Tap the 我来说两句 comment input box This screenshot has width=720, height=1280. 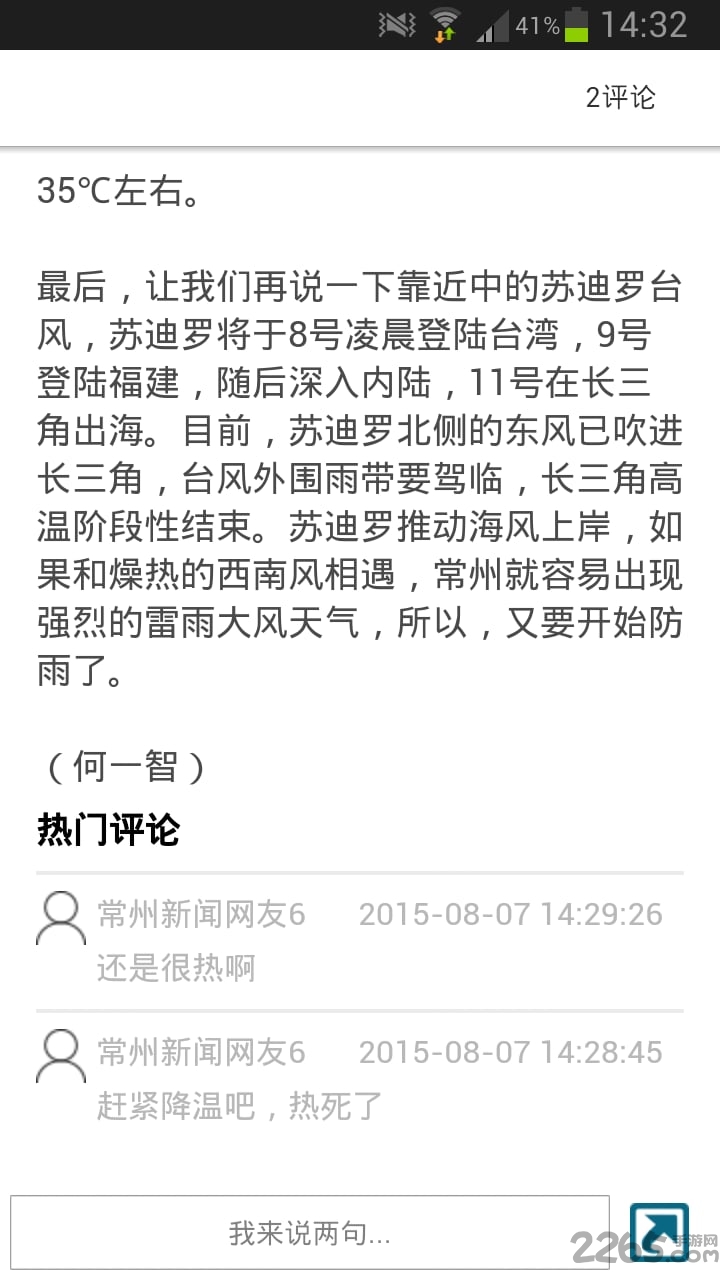pos(310,1232)
